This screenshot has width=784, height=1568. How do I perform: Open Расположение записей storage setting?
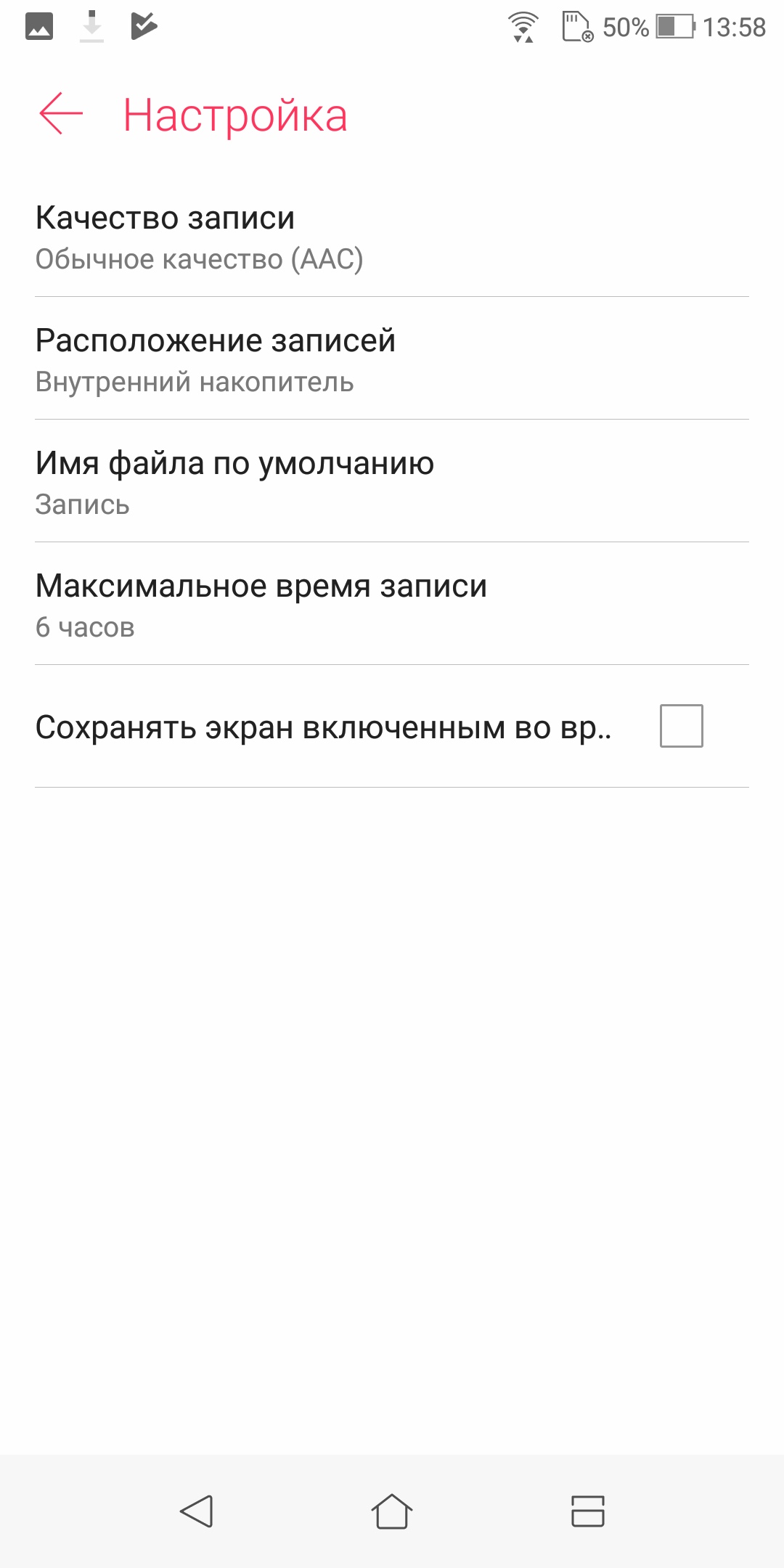(392, 359)
